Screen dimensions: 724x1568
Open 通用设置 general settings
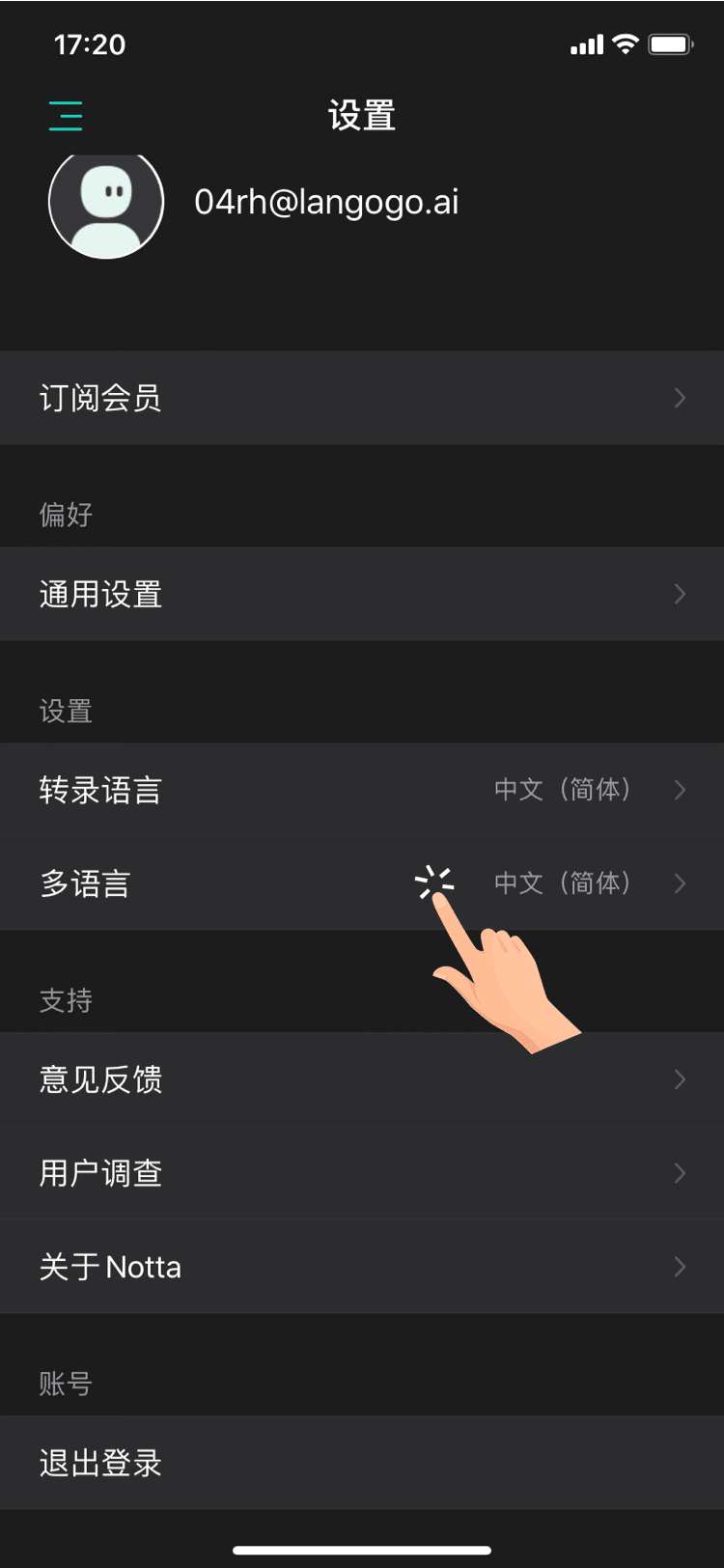pos(362,594)
